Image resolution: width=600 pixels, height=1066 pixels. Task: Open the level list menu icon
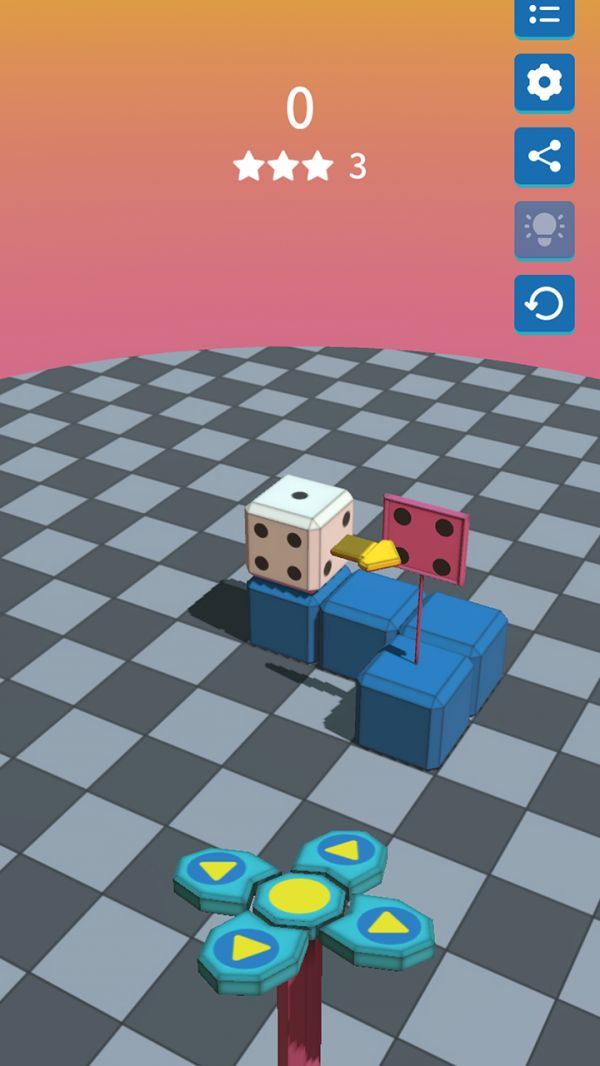coord(544,16)
